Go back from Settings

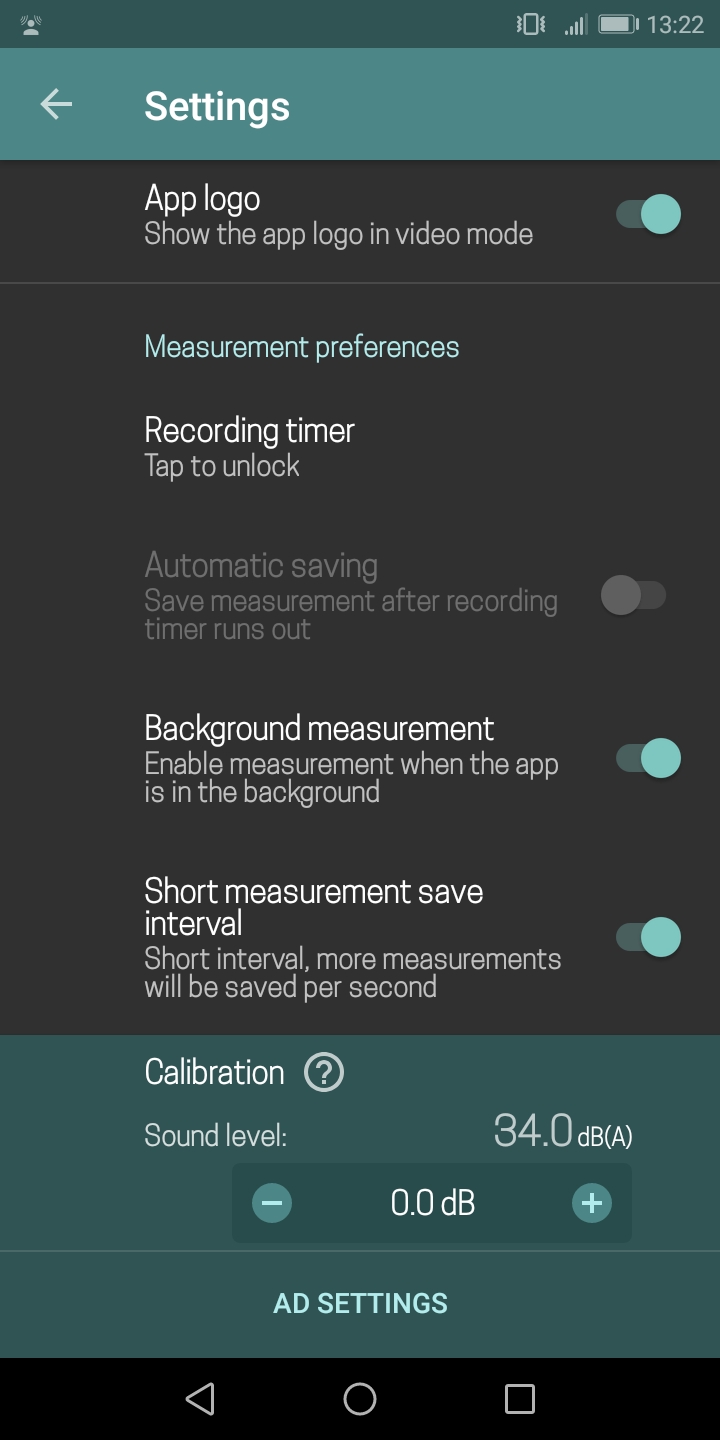(x=56, y=105)
